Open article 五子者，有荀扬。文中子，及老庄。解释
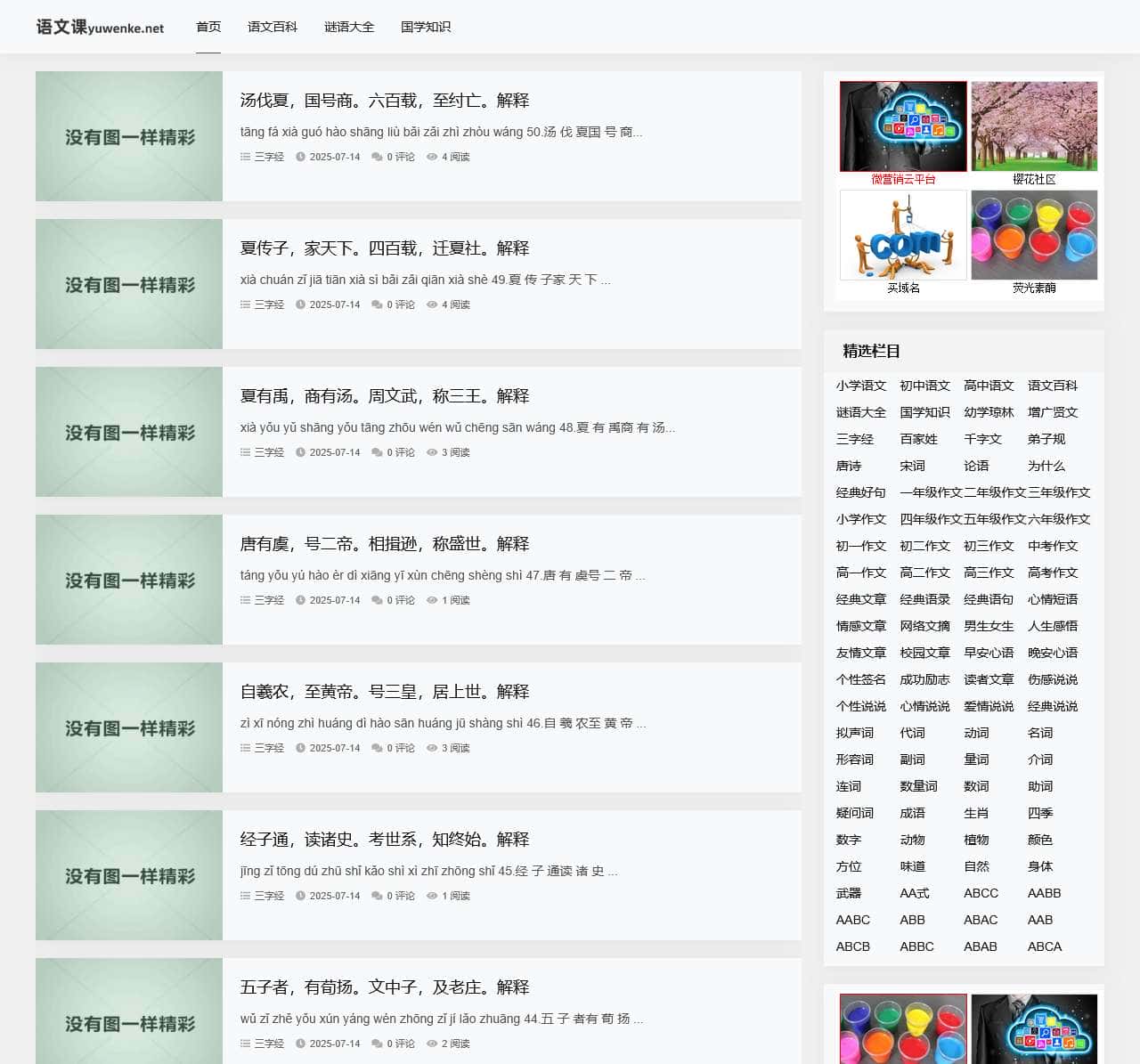The height and width of the screenshot is (1064, 1140). coord(384,987)
